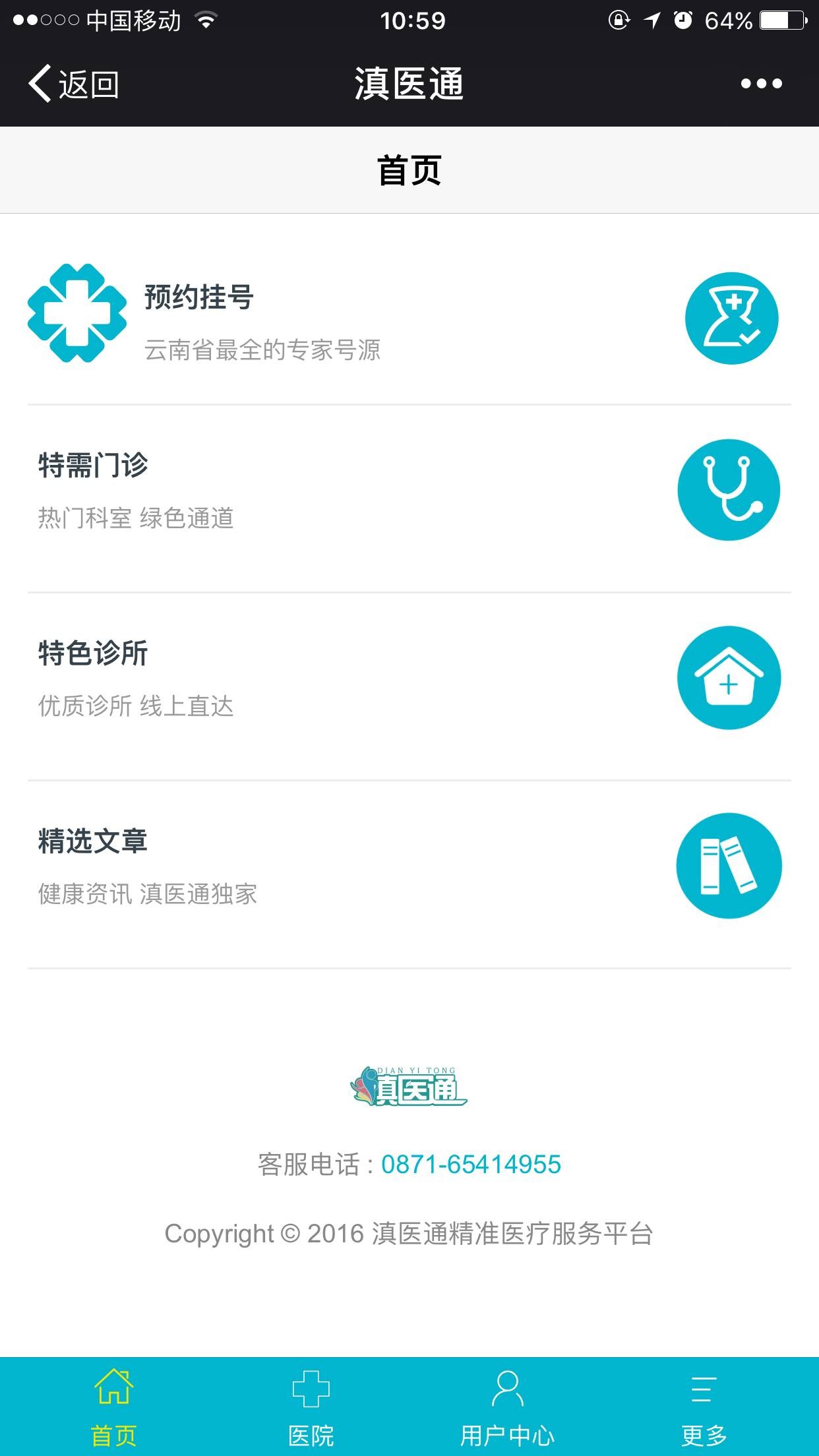This screenshot has height=1456, width=819.
Task: Switch to the 用户中心 tab
Action: pyautogui.click(x=507, y=1406)
